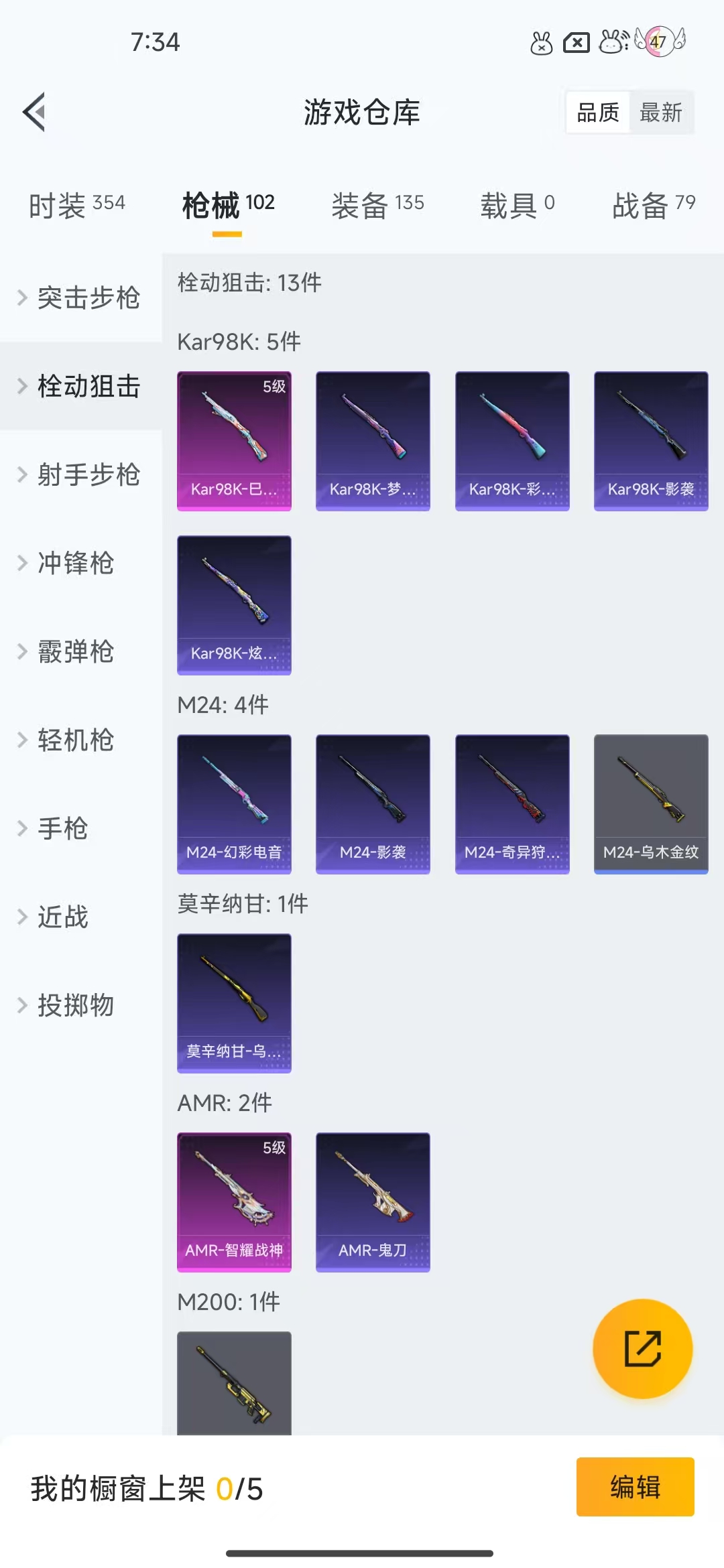Select the 射手步枪 category
724x1568 pixels.
[x=80, y=474]
